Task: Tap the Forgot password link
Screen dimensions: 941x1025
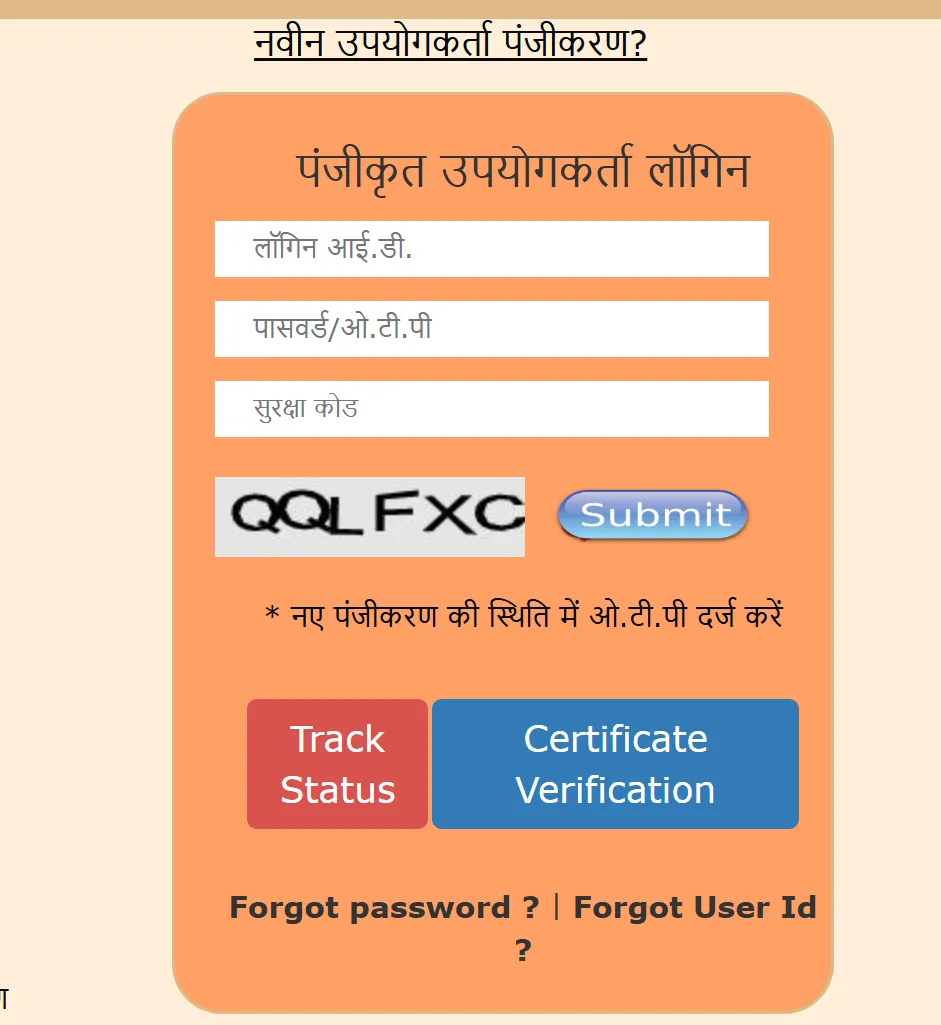Action: (x=384, y=908)
